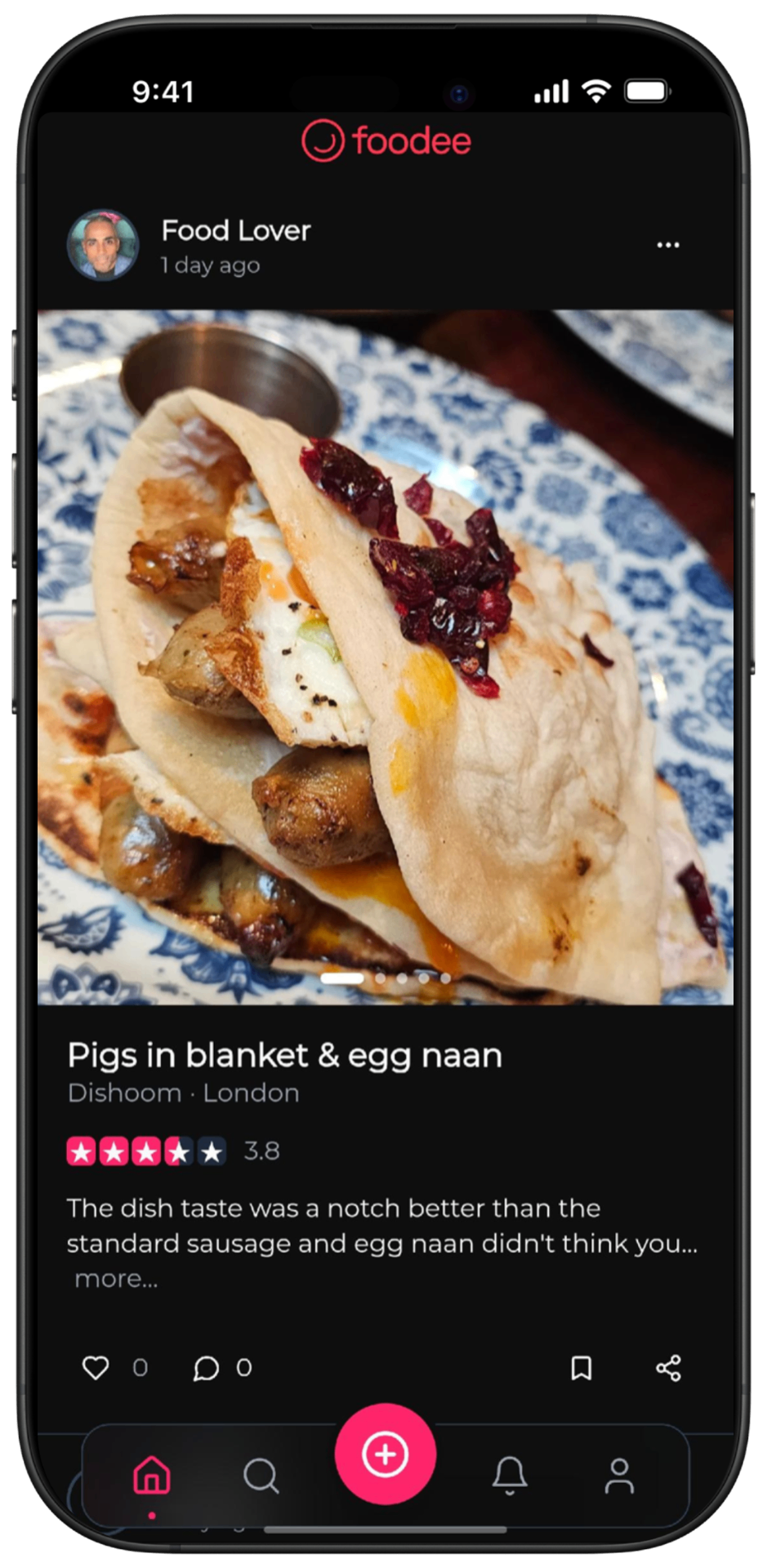This screenshot has height=1568, width=767.
Task: Open the foodee logo at the top
Action: [386, 140]
